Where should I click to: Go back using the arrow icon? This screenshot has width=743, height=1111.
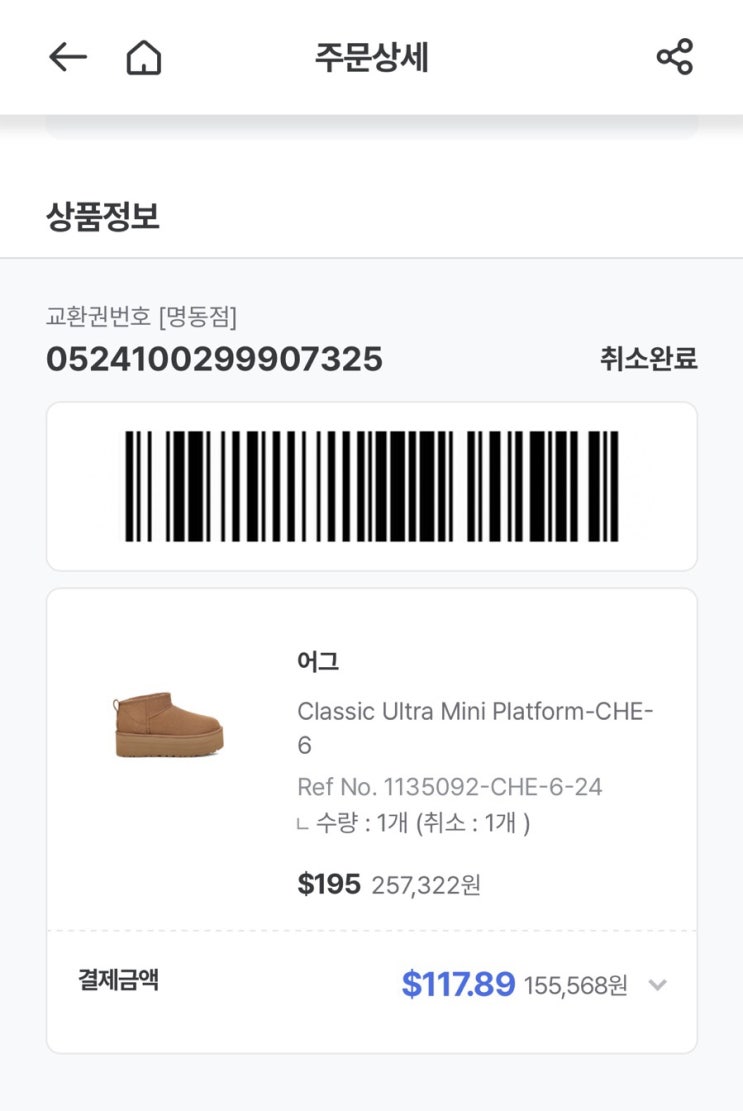pyautogui.click(x=68, y=58)
